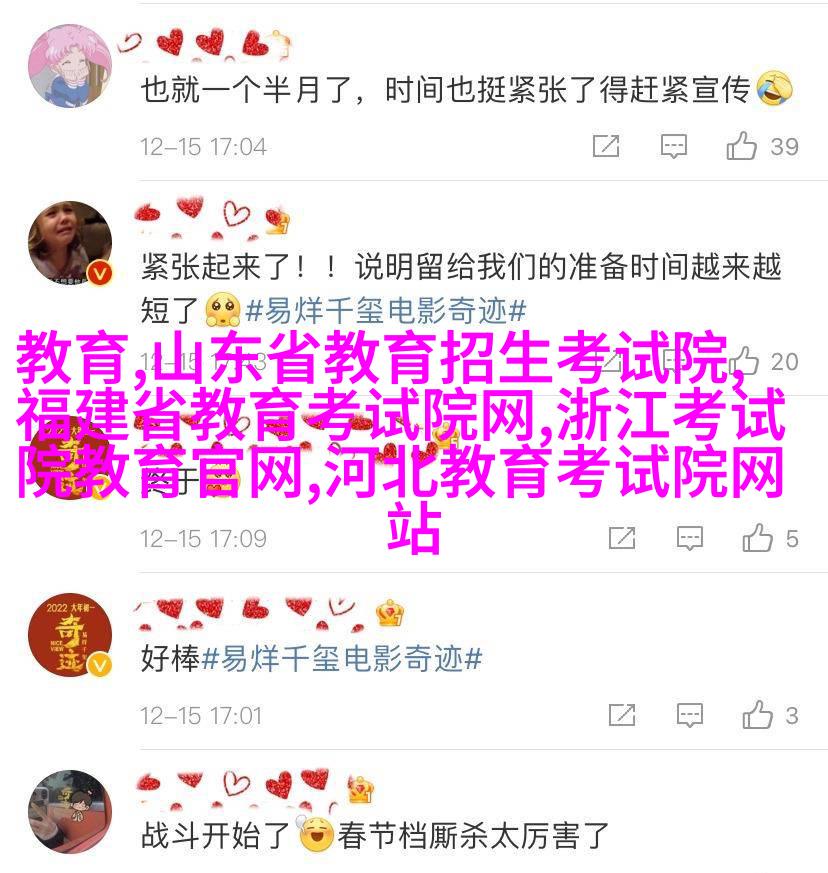Like the comment posted at 12-15 17:09

[757, 538]
